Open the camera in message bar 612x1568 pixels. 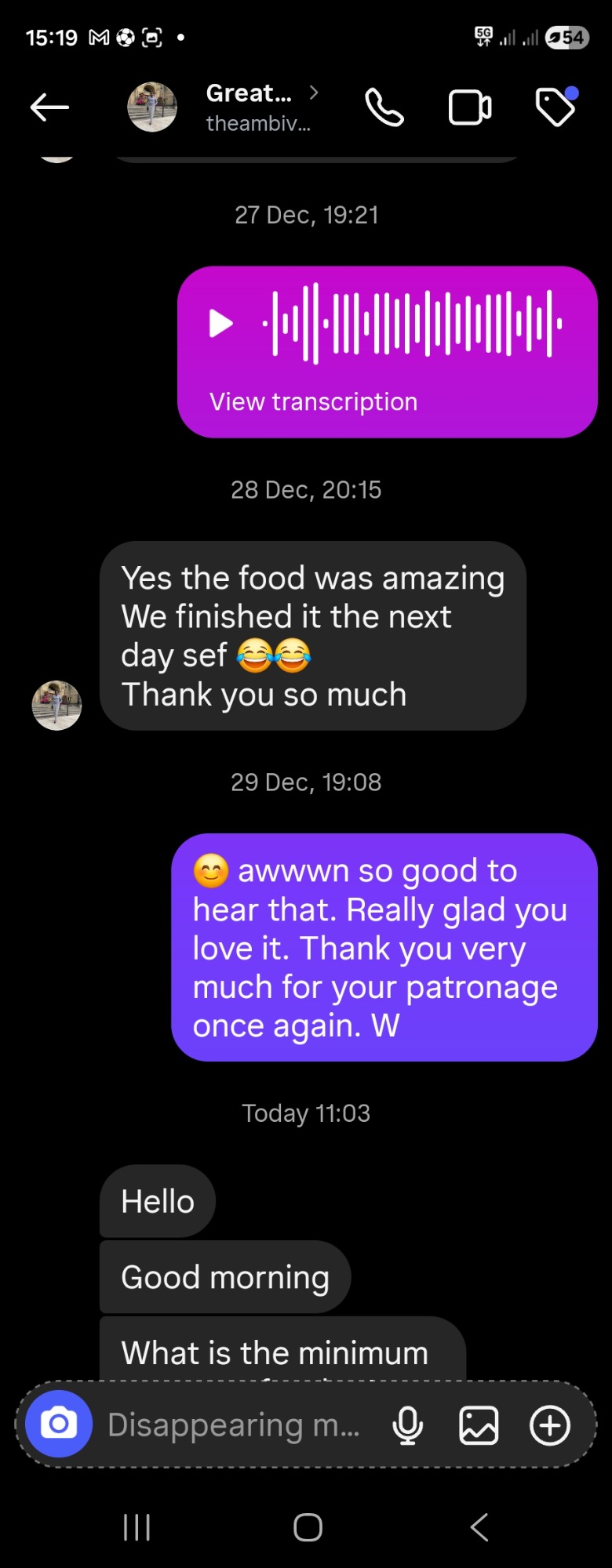click(x=59, y=1425)
